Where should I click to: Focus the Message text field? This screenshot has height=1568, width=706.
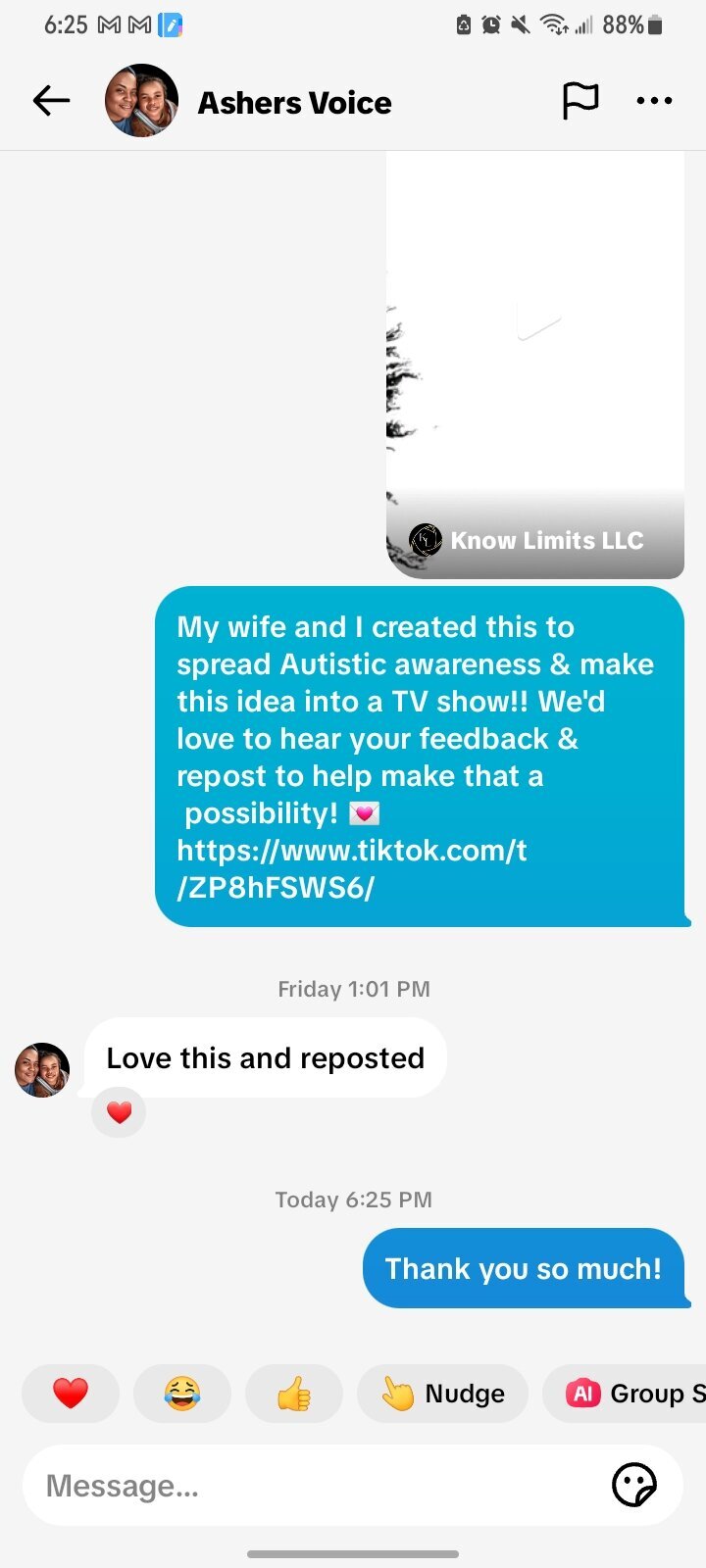(314, 1486)
